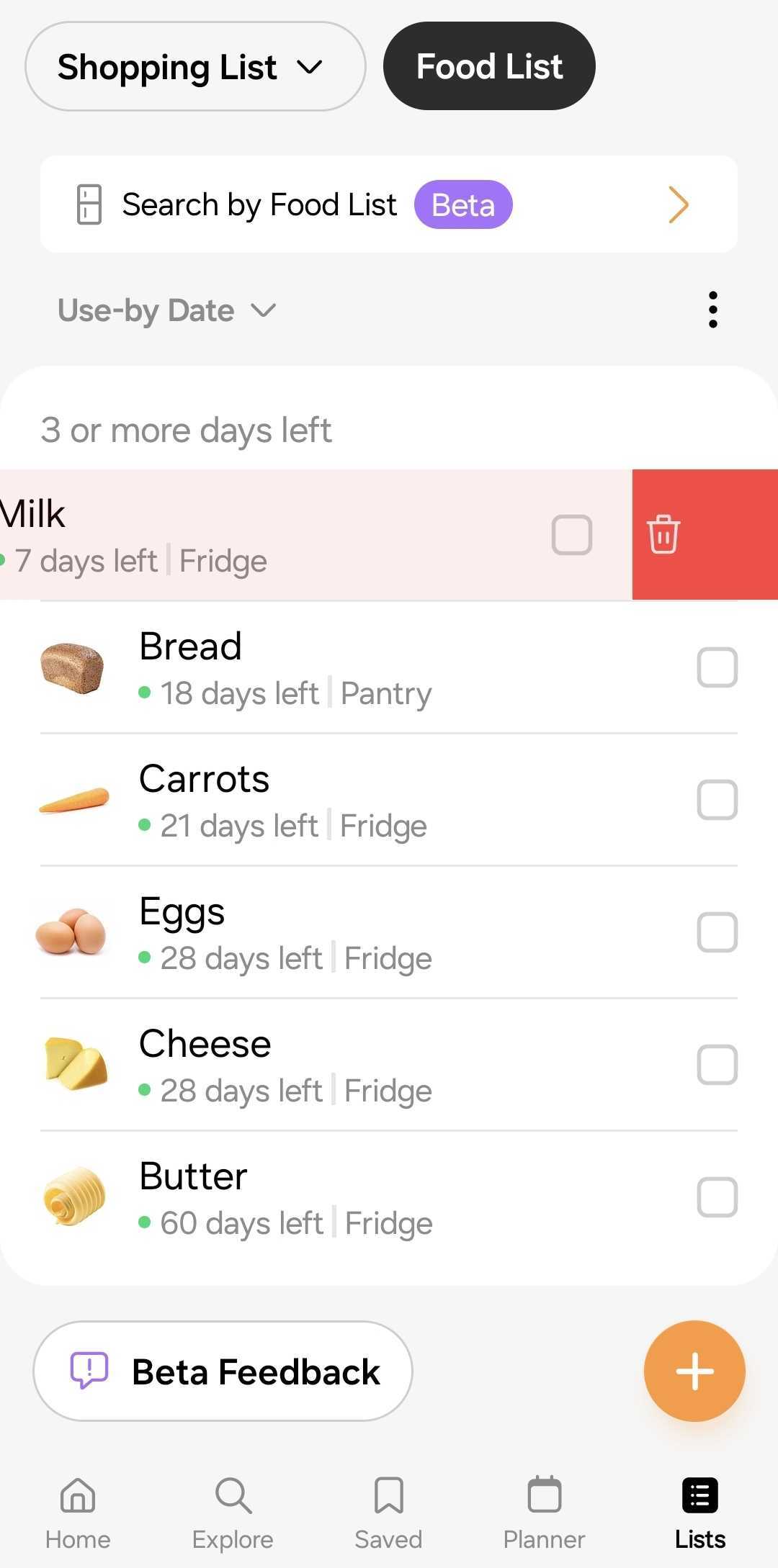Viewport: 778px width, 1568px height.
Task: Check off Cheese
Action: [x=717, y=1065]
